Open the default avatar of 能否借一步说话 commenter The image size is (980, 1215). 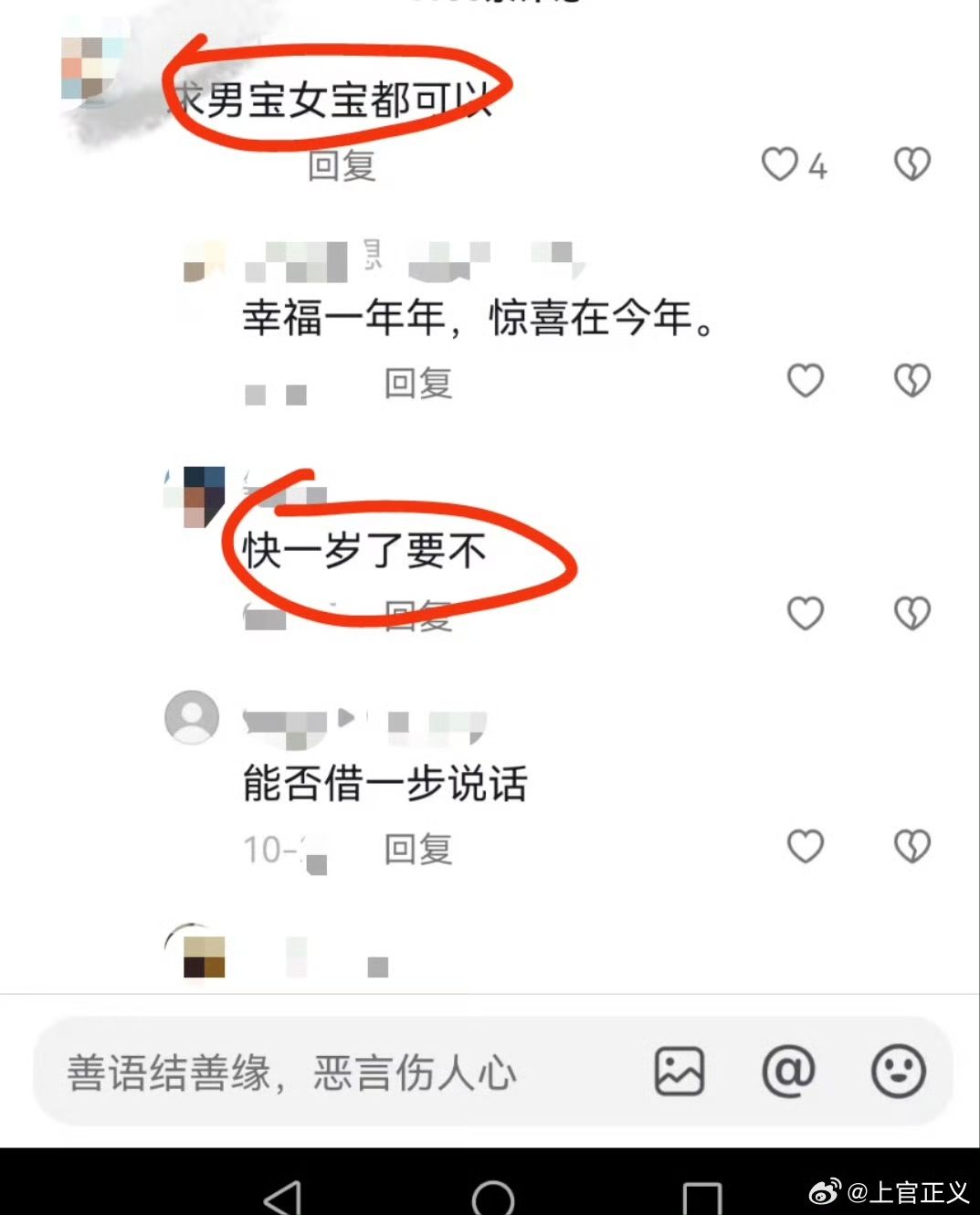point(192,717)
